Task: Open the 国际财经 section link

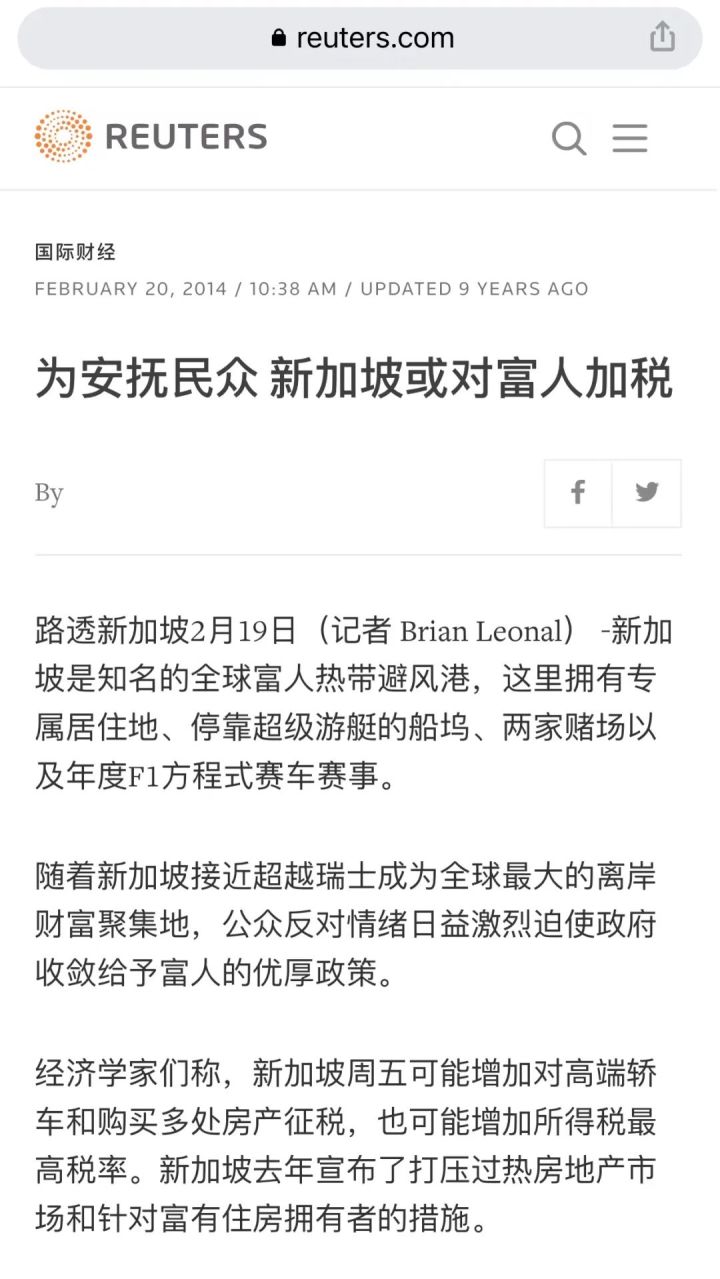Action: 75,252
